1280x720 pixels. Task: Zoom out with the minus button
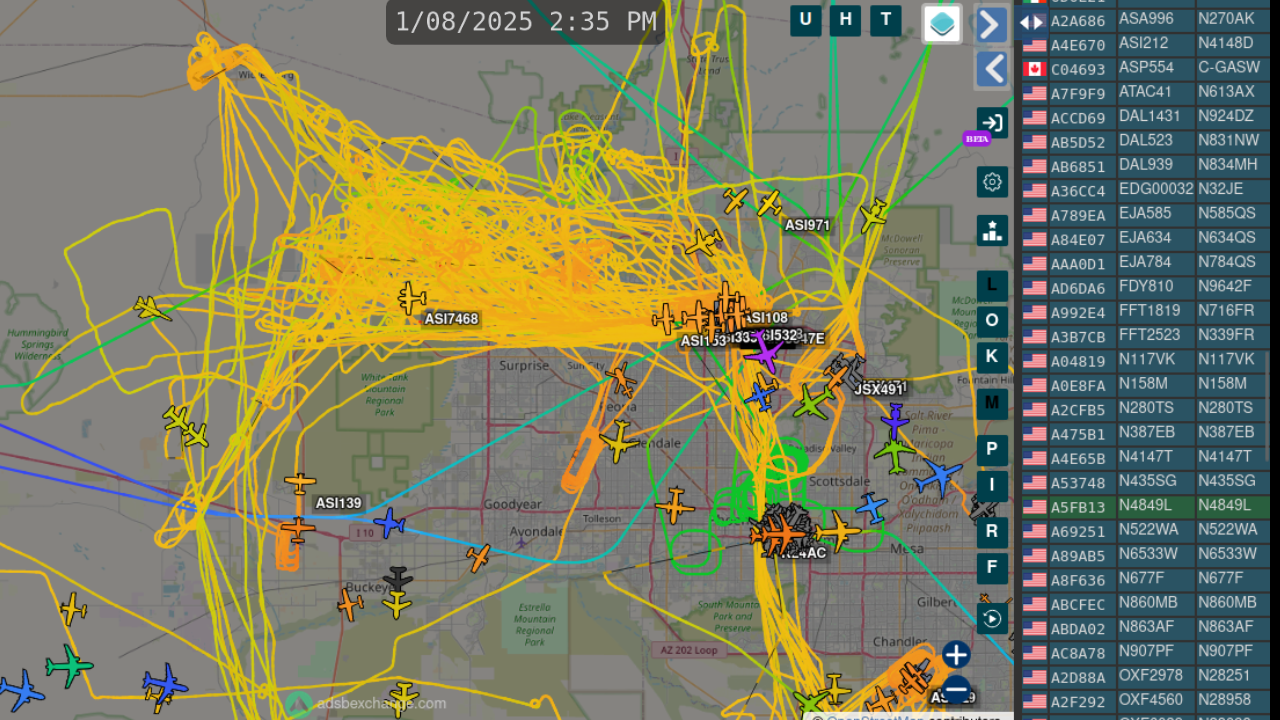956,689
